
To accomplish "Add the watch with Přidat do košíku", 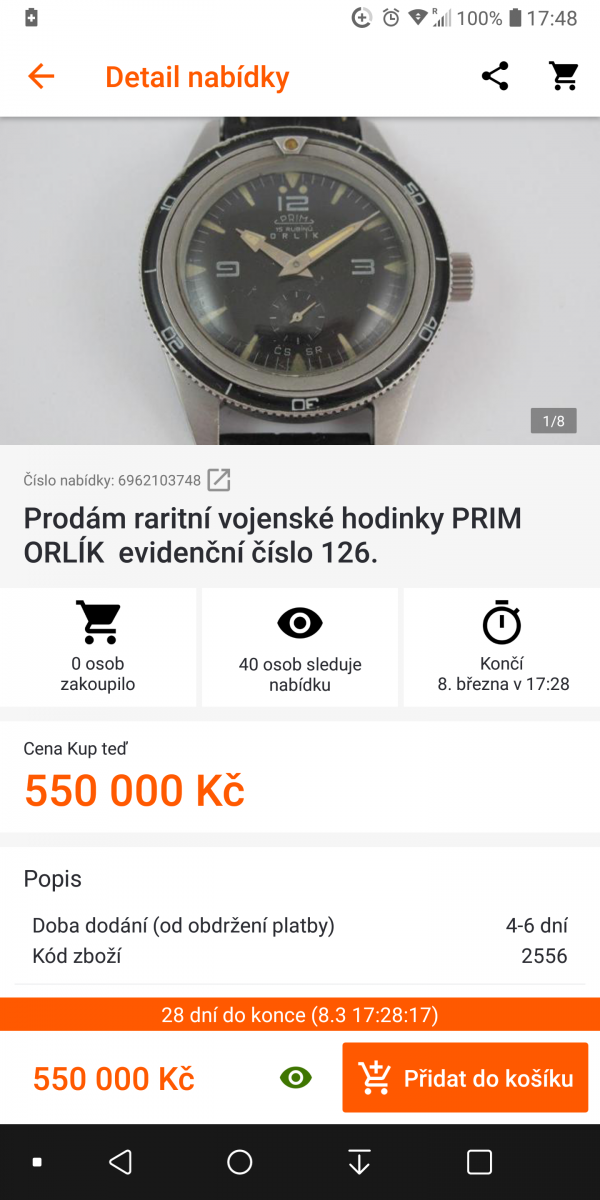I will click(x=465, y=1078).
